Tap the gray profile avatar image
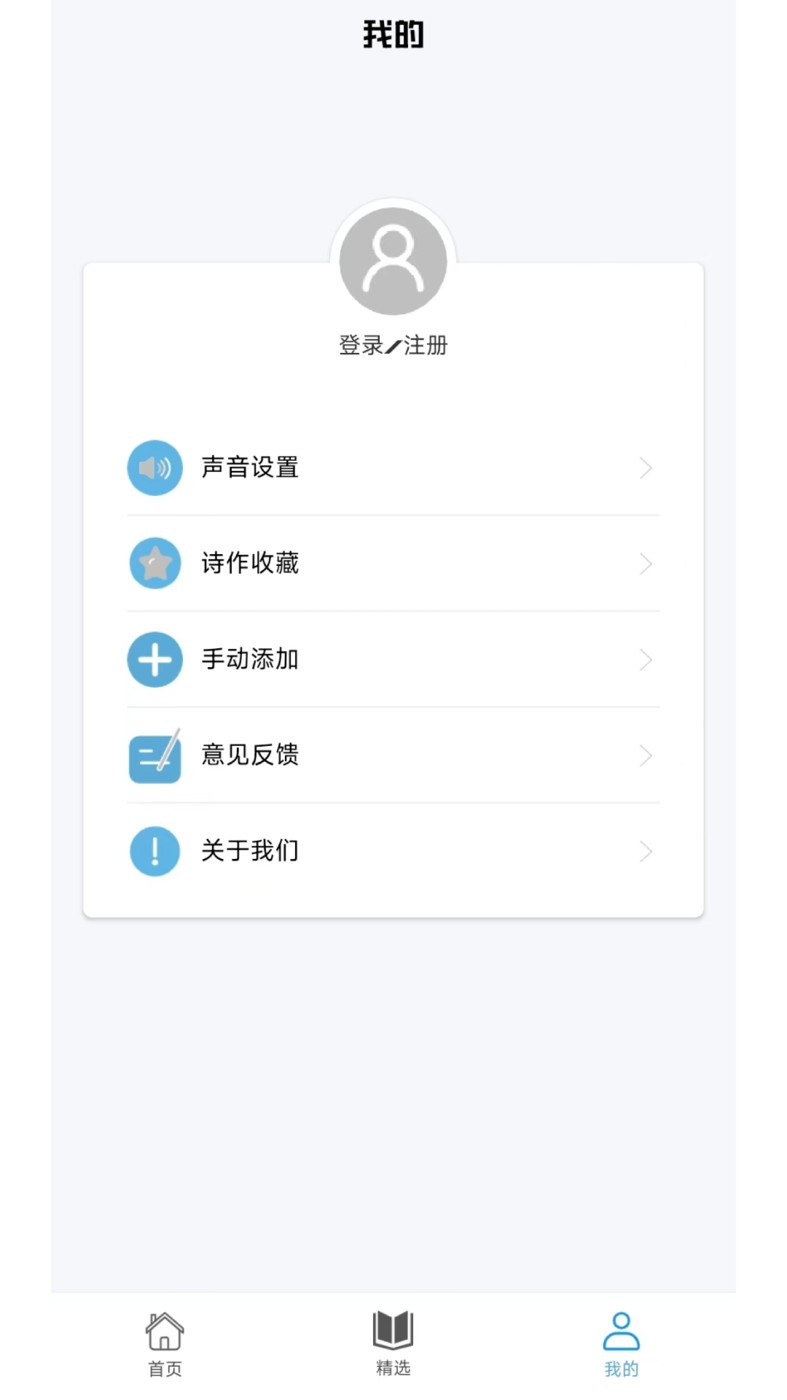The height and width of the screenshot is (1400, 787). click(393, 260)
